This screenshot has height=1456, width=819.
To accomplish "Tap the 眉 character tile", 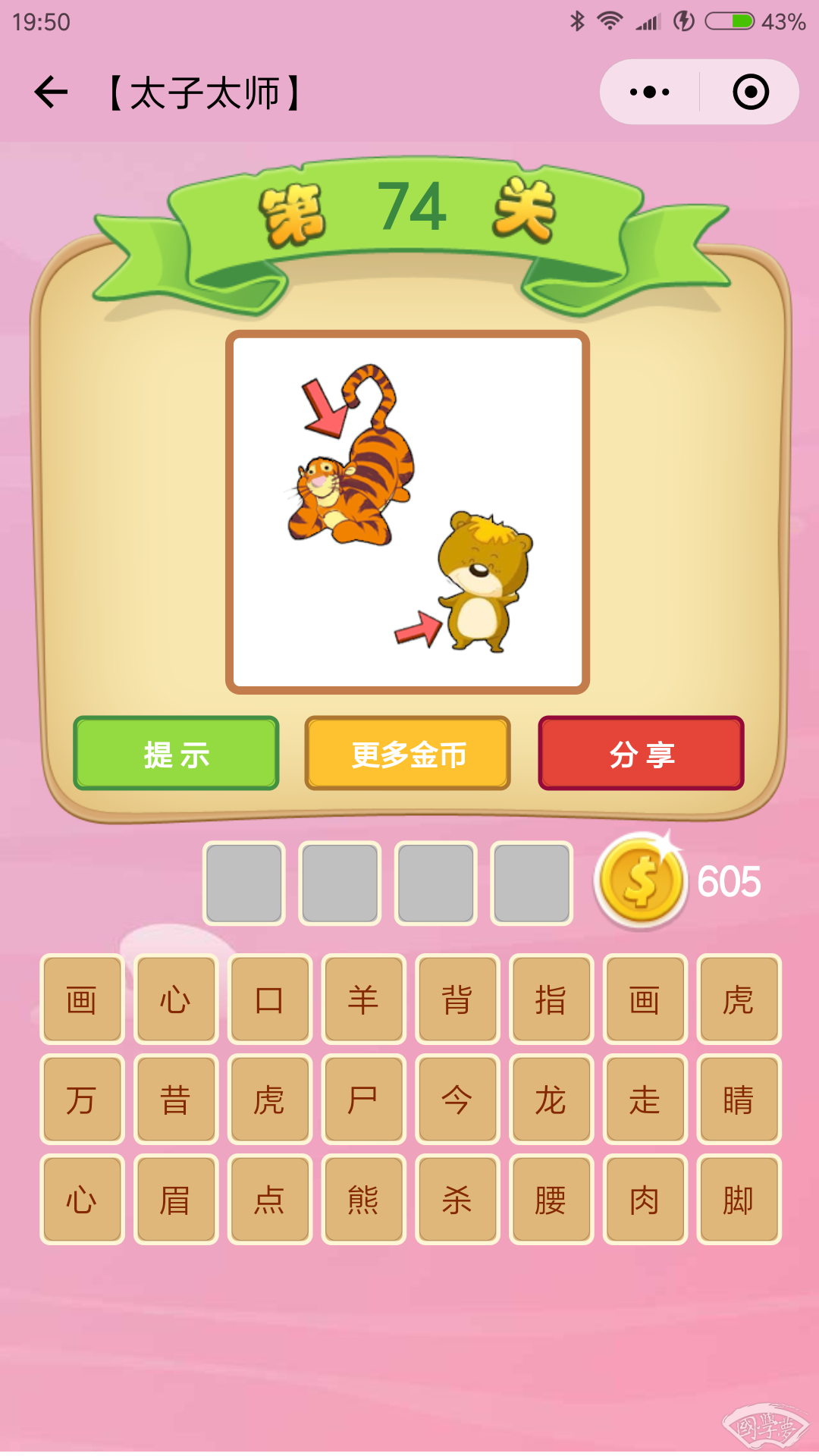I will point(175,1199).
